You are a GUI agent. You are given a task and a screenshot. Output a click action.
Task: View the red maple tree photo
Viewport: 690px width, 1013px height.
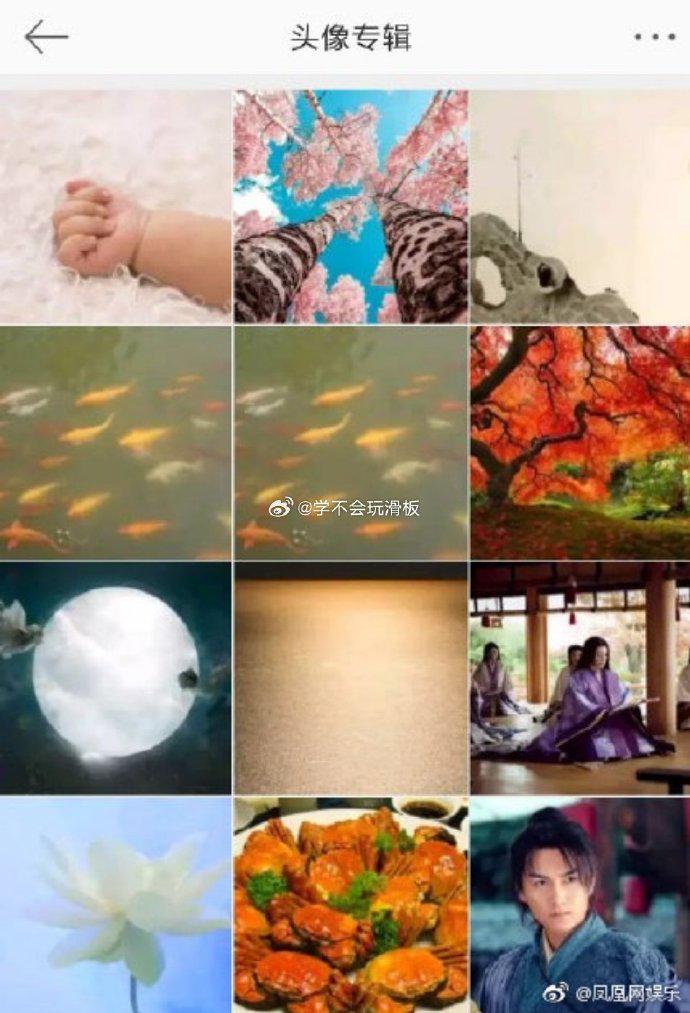coord(580,442)
